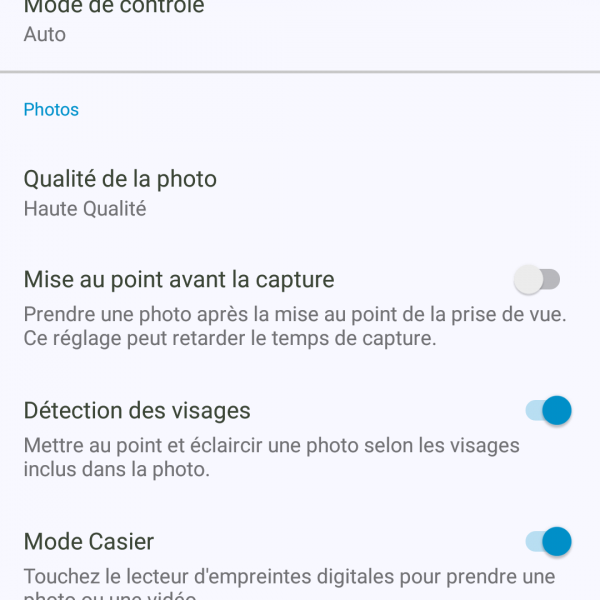Disable the Mode Casier switch
600x600 pixels.
click(548, 542)
